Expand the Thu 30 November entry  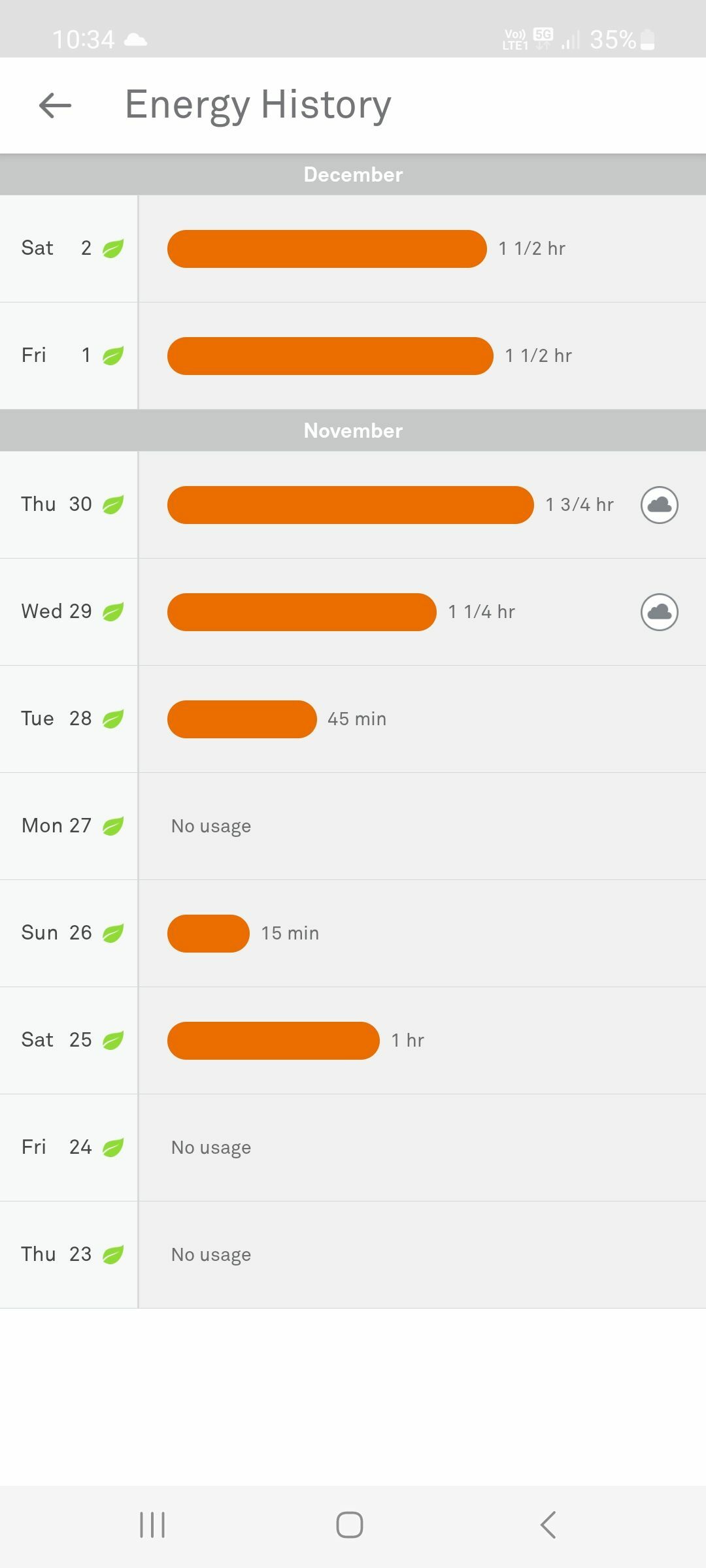(x=353, y=505)
